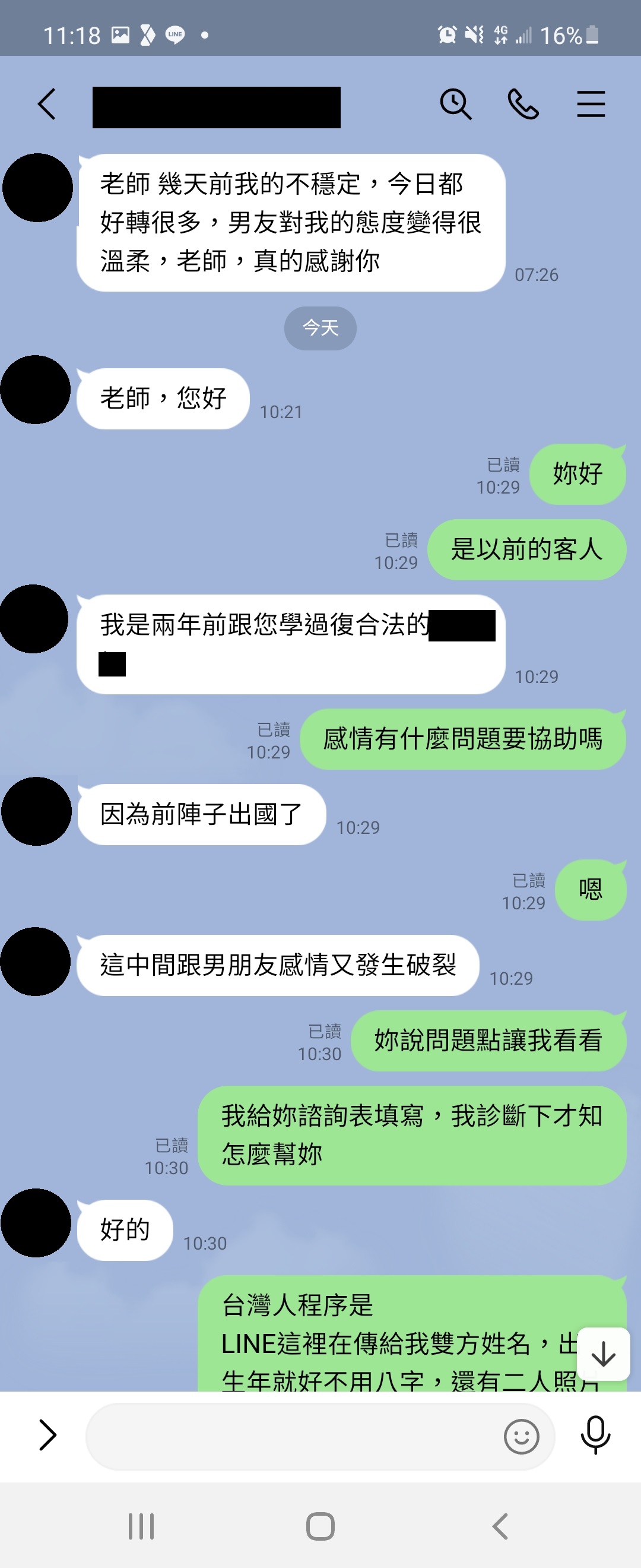Viewport: 641px width, 1568px height.
Task: Open sender's avatar beside 老師，您好 message
Action: (36, 390)
